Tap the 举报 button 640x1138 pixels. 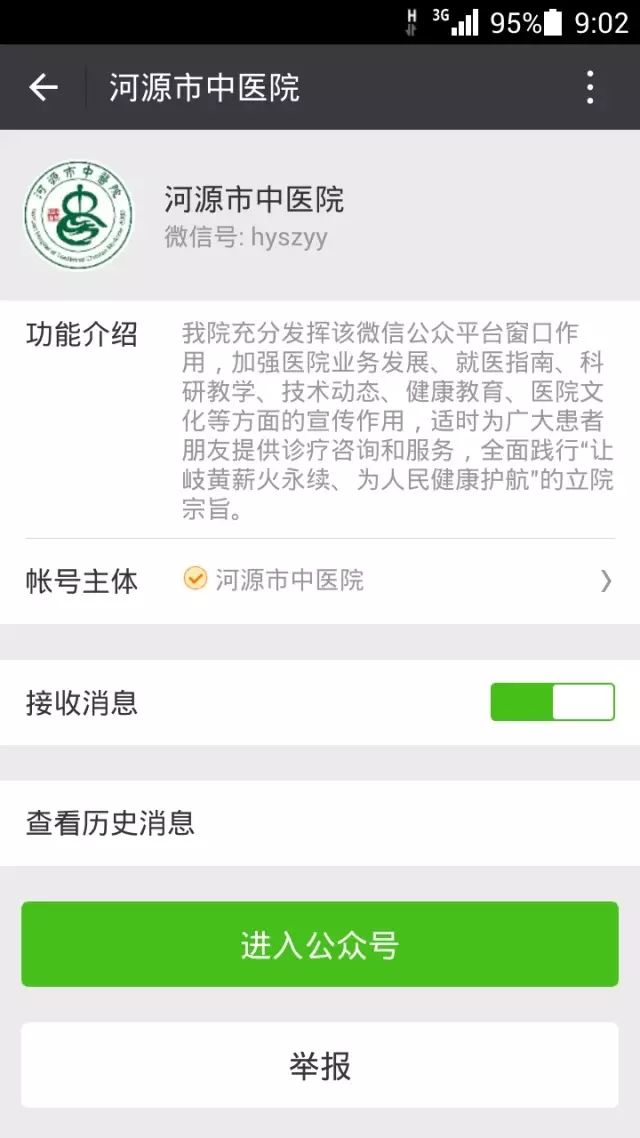click(x=320, y=1065)
